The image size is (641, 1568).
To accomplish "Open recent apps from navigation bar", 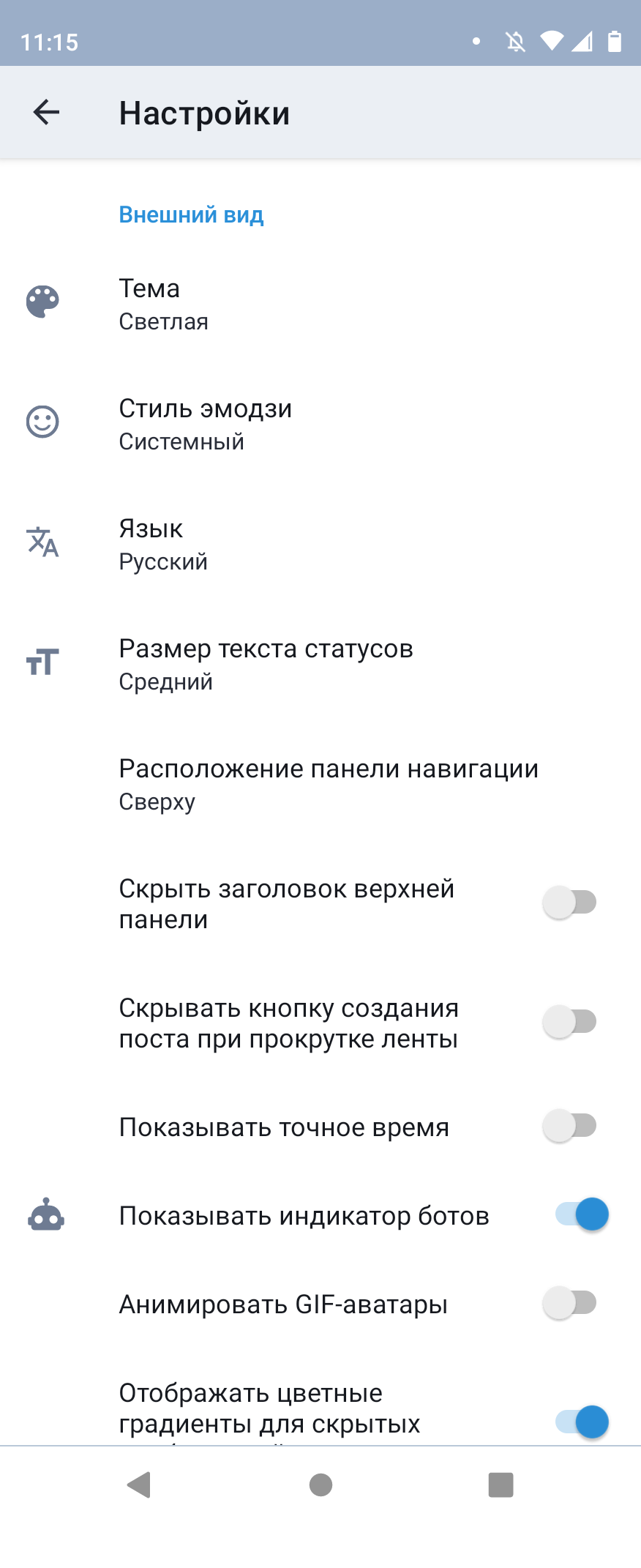I will coord(501,1485).
